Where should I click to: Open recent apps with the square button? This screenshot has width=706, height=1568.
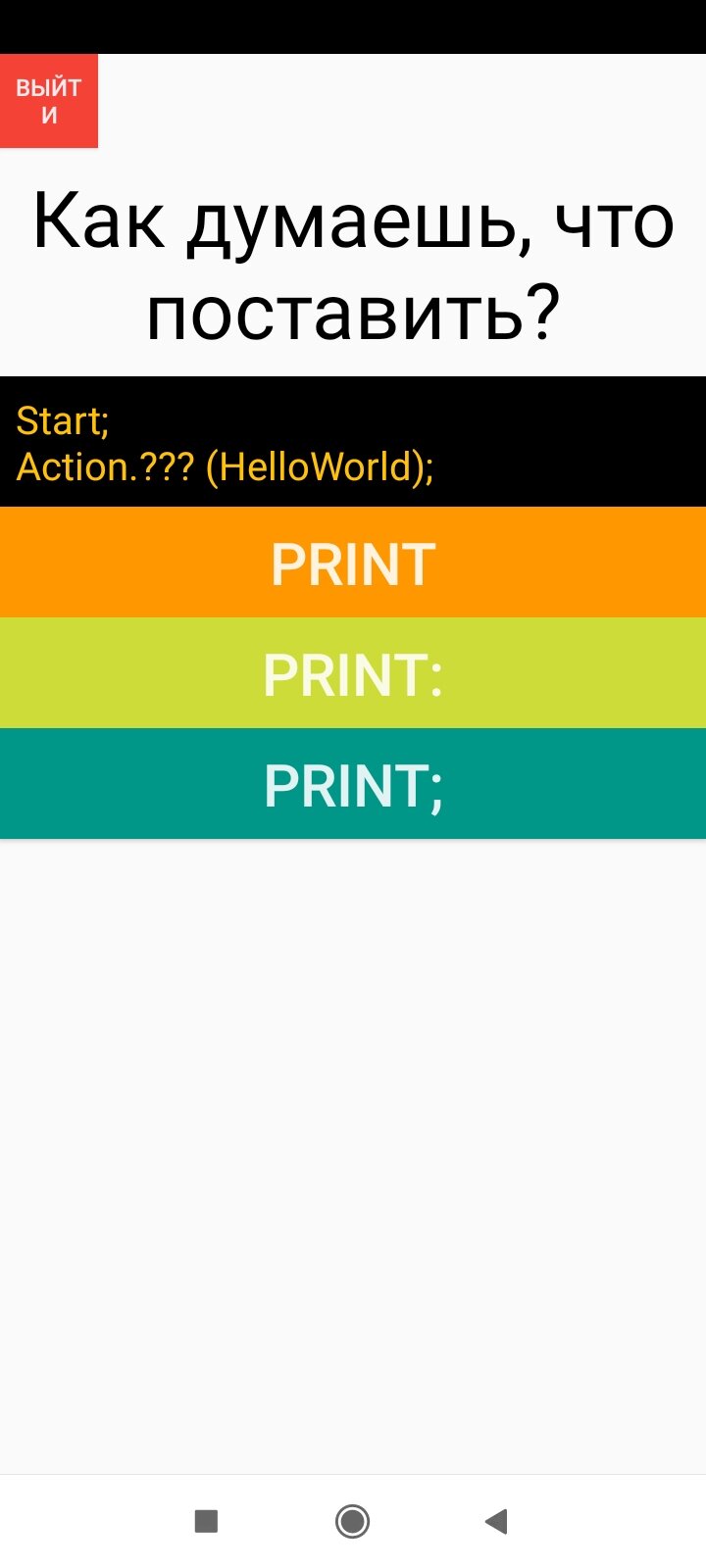[x=206, y=1521]
